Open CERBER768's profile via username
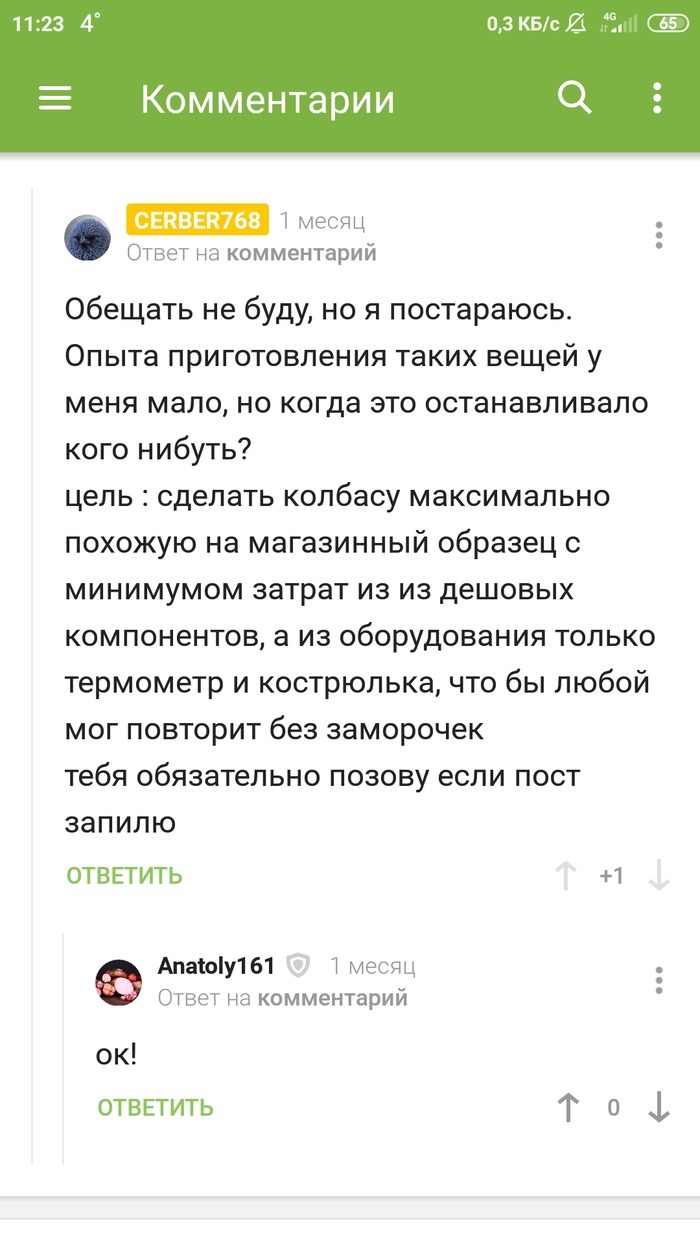Viewport: 700px width, 1244px height. pyautogui.click(x=197, y=220)
